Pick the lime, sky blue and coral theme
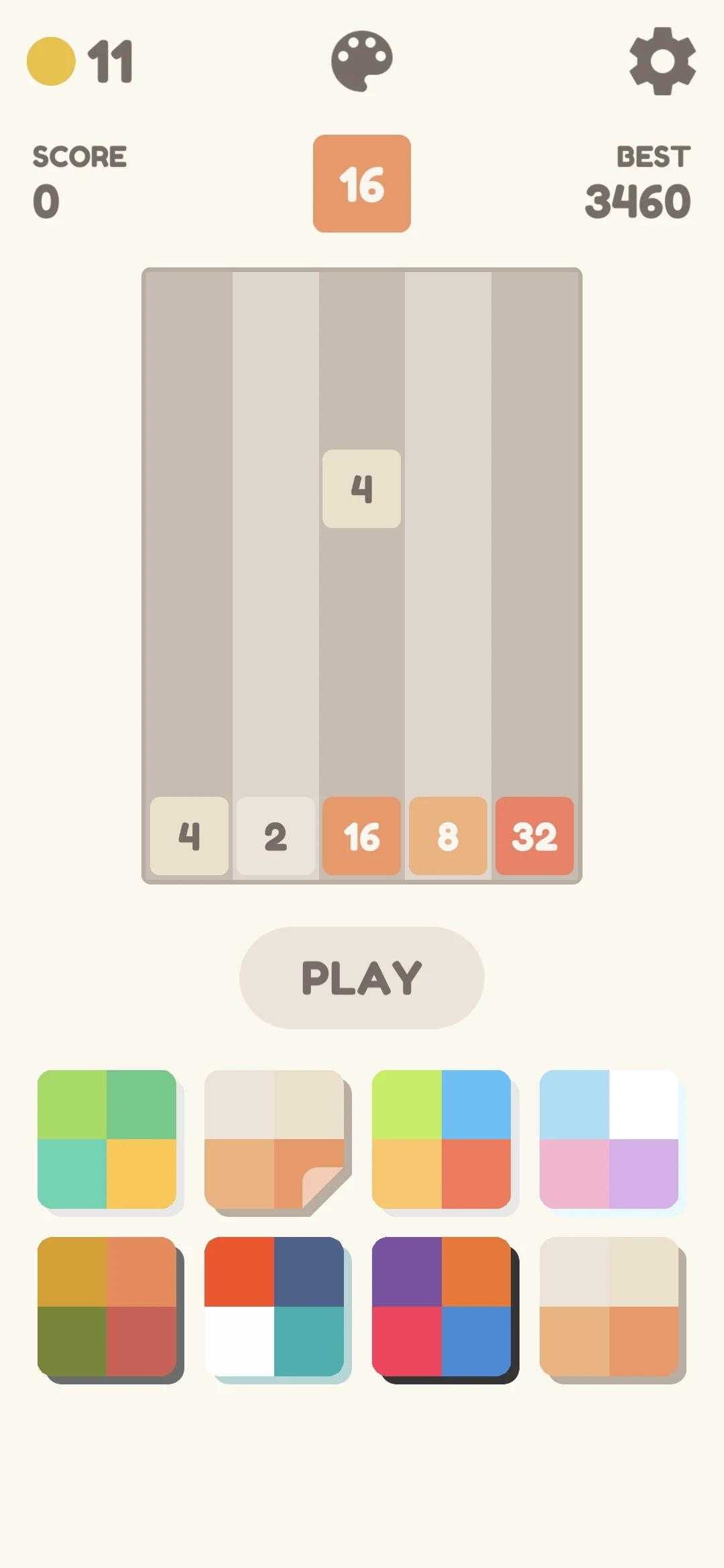 pyautogui.click(x=441, y=1139)
